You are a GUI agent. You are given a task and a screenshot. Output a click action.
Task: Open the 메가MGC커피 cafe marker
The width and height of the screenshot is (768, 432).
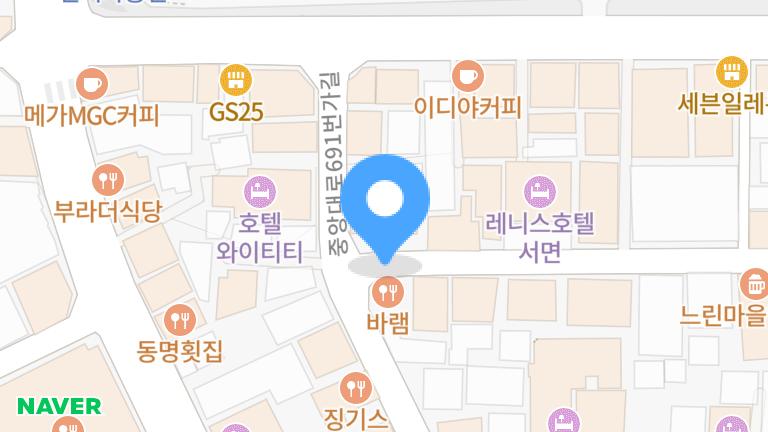[93, 81]
